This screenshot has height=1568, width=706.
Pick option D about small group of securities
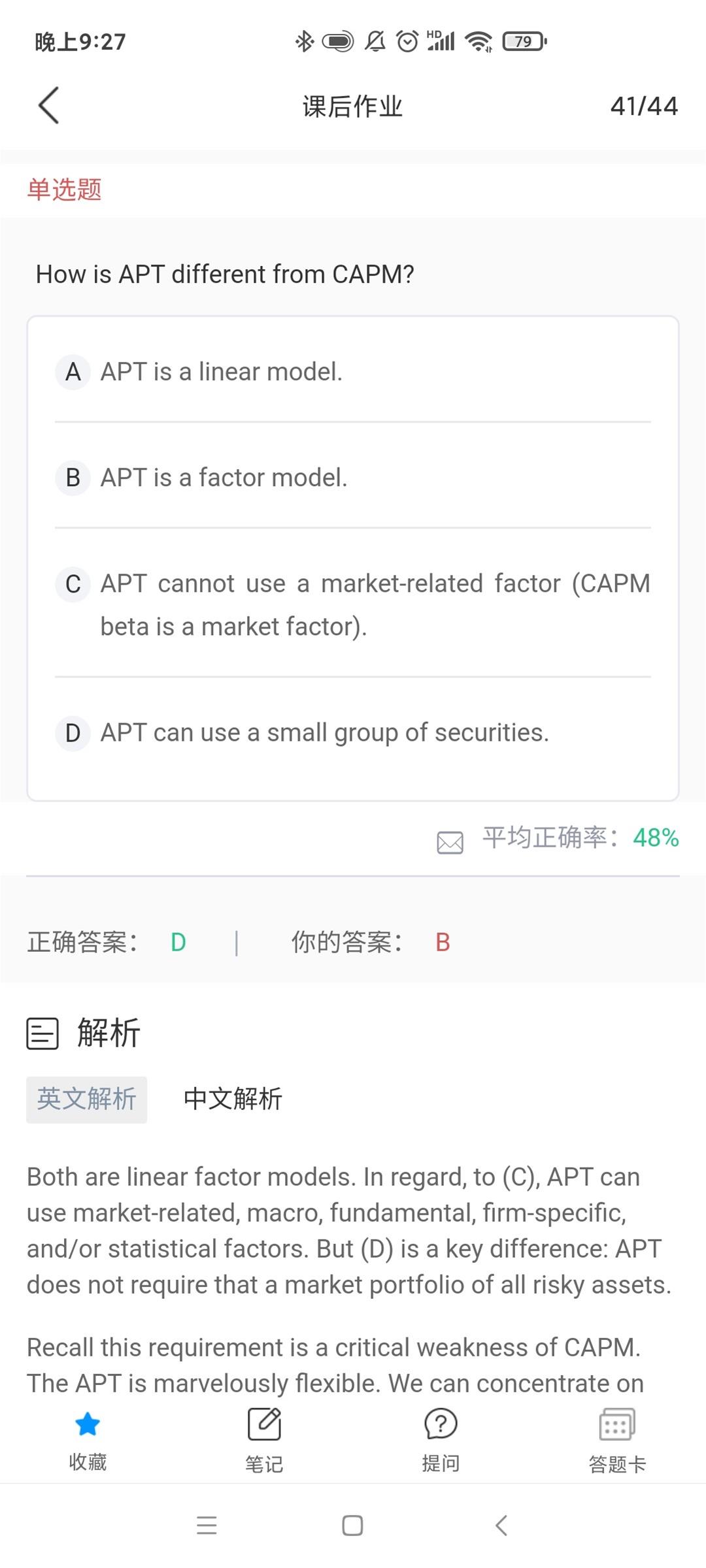coord(353,732)
